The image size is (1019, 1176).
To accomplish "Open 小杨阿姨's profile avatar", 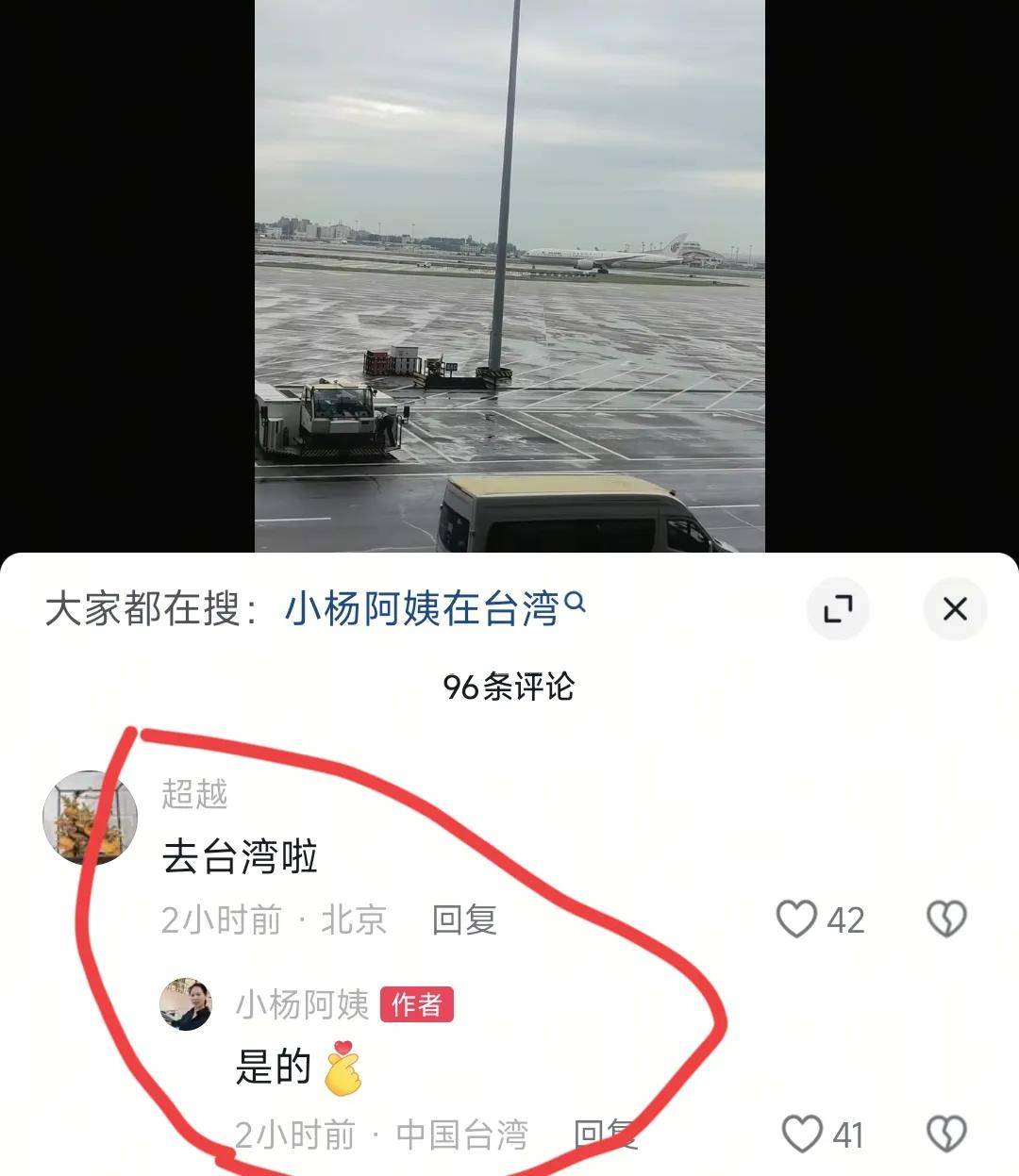I will click(x=186, y=1004).
